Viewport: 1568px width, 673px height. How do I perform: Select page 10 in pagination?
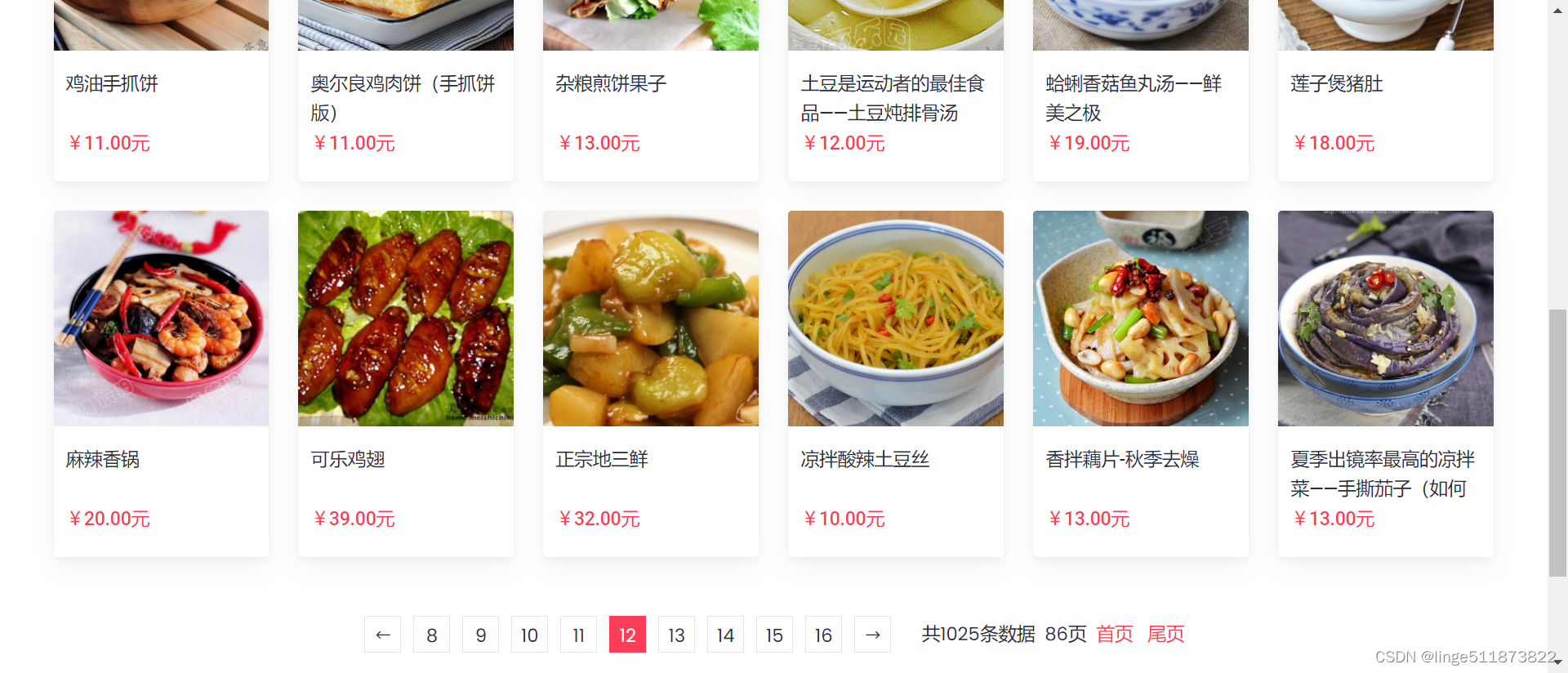click(529, 635)
